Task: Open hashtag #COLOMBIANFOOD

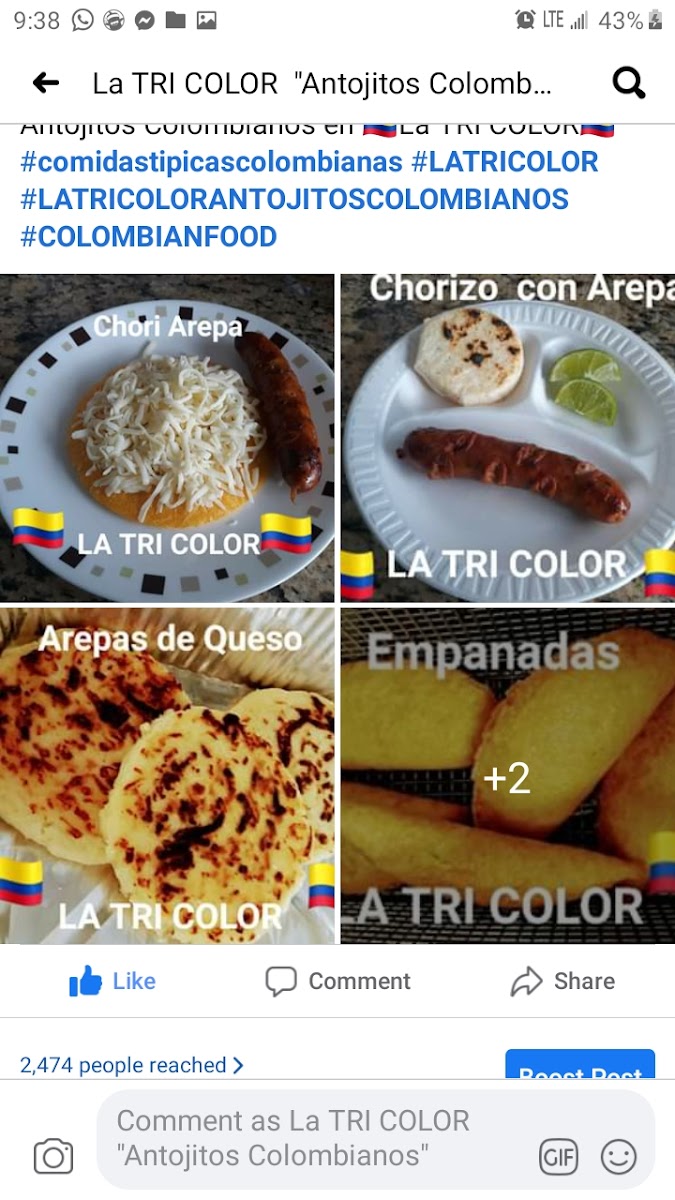Action: coord(148,237)
